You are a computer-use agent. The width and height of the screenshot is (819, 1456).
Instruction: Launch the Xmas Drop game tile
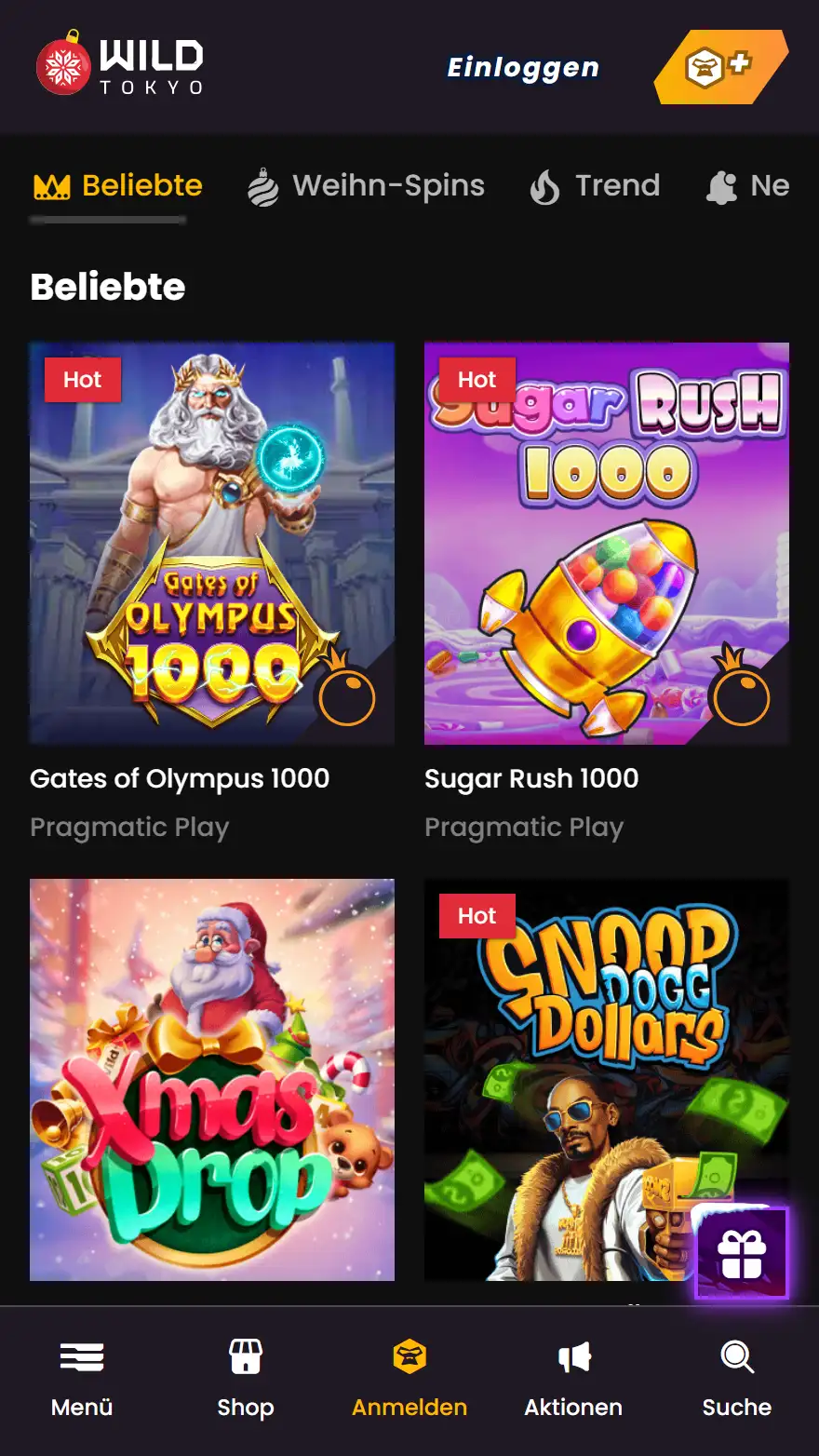coord(212,1080)
